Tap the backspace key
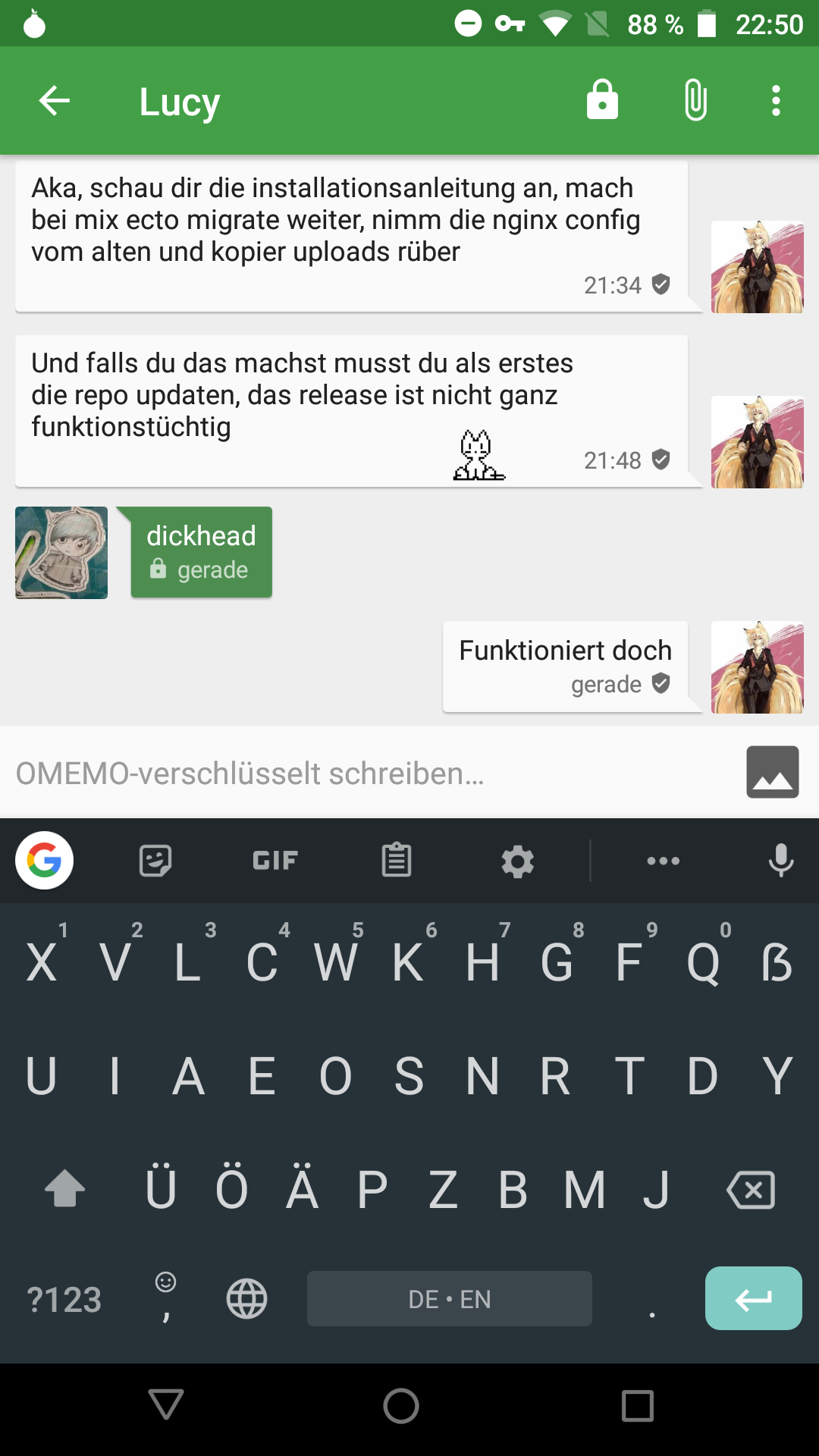 coord(751,1189)
